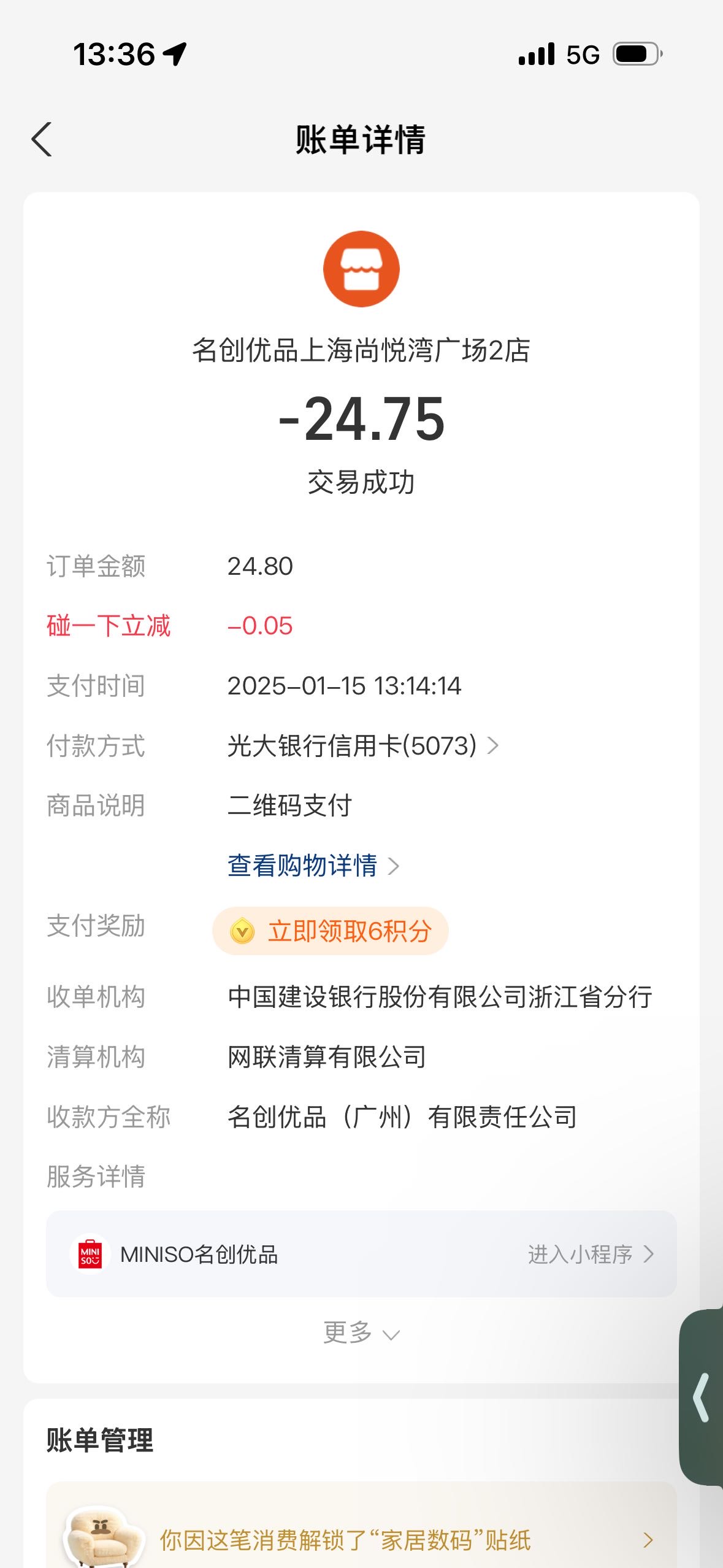Screen dimensions: 723x1568
Task: Expand the 更多 section
Action: [361, 1332]
